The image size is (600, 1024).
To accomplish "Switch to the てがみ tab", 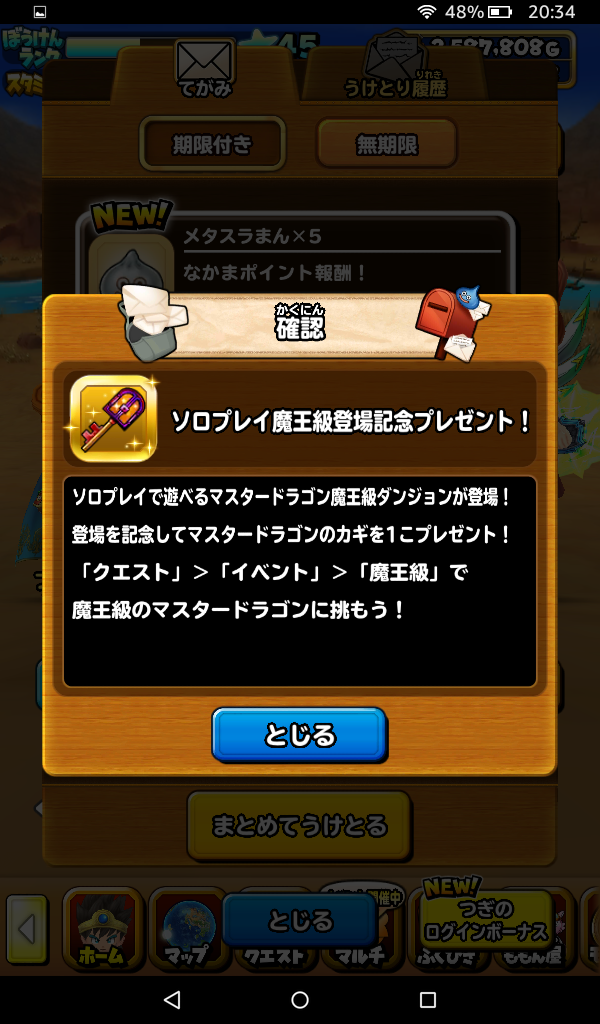I will pyautogui.click(x=208, y=68).
